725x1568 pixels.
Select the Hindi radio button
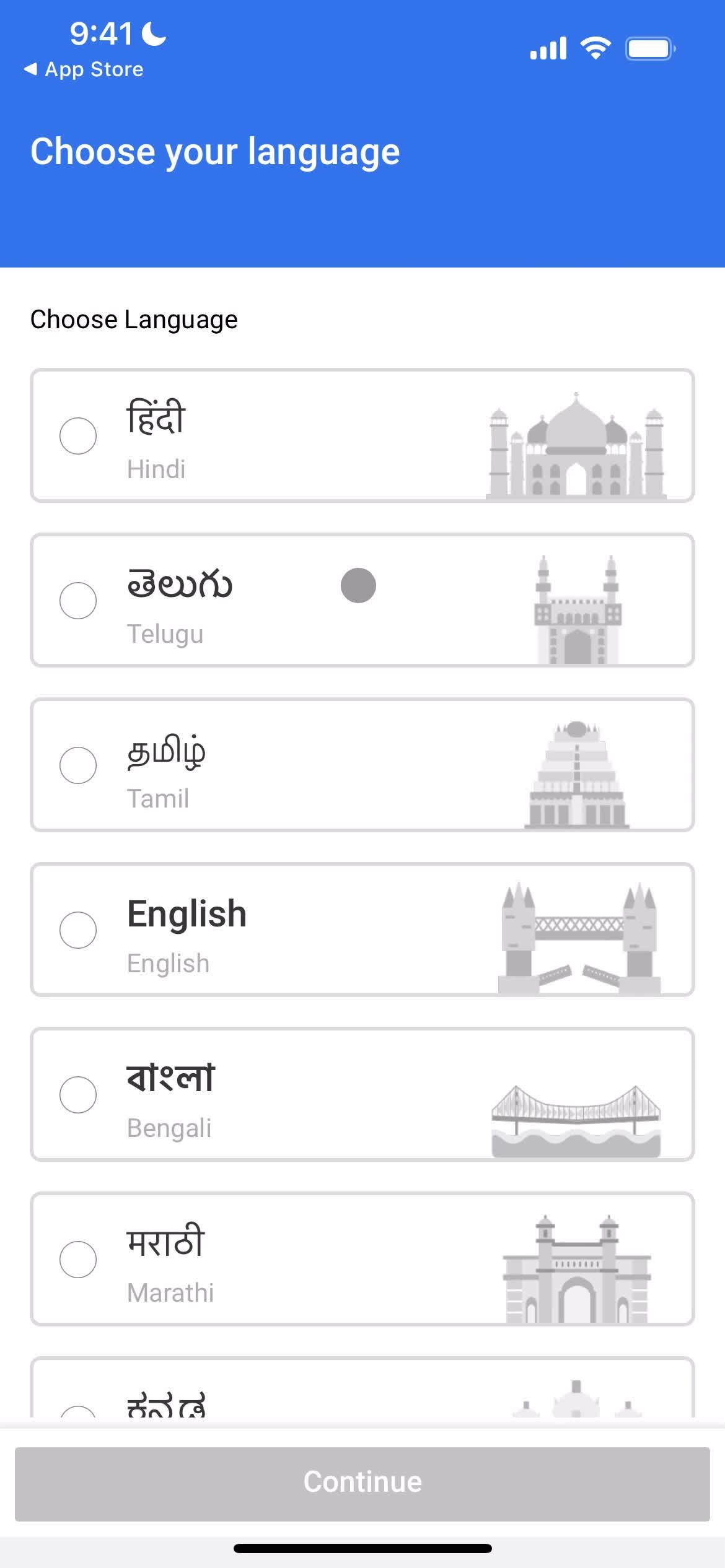click(78, 435)
